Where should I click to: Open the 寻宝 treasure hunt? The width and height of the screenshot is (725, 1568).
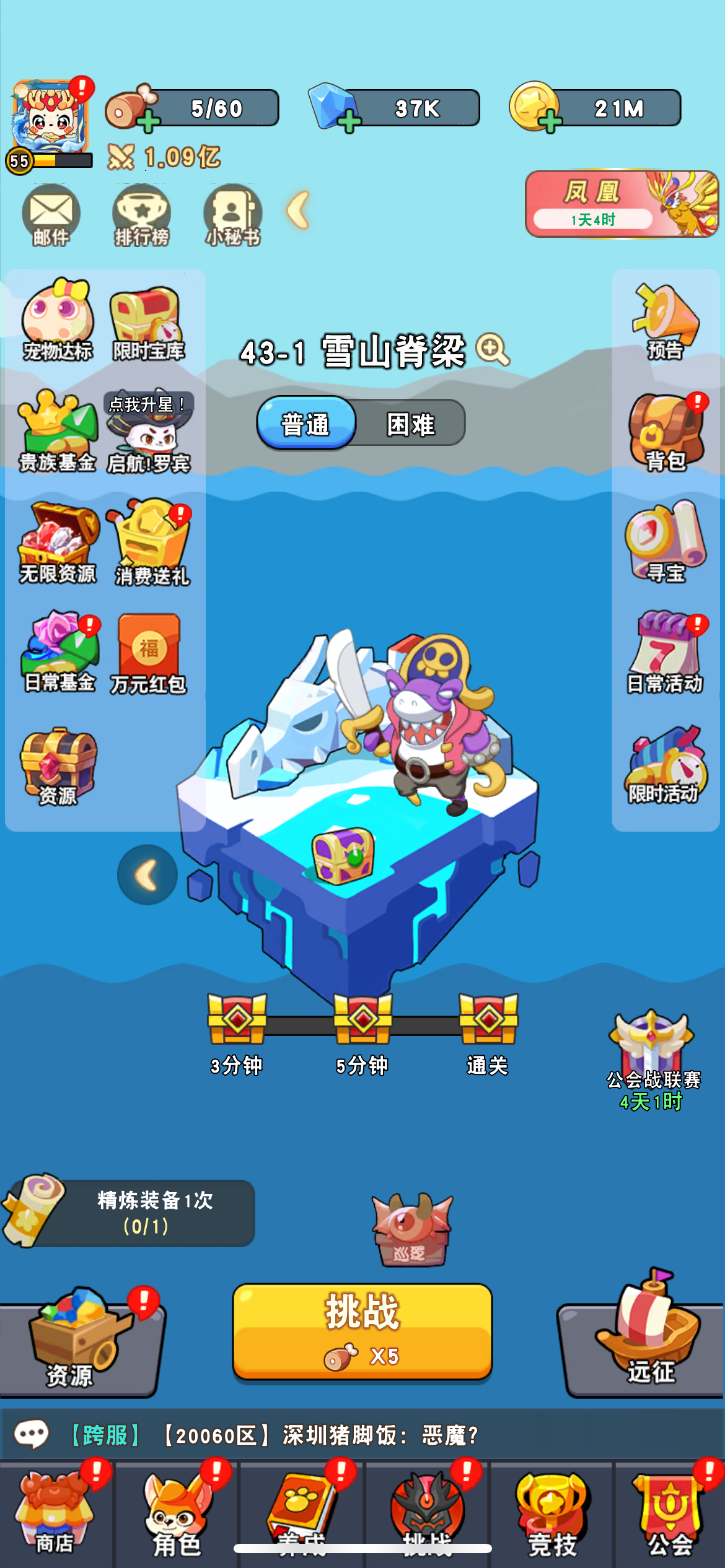(x=666, y=543)
